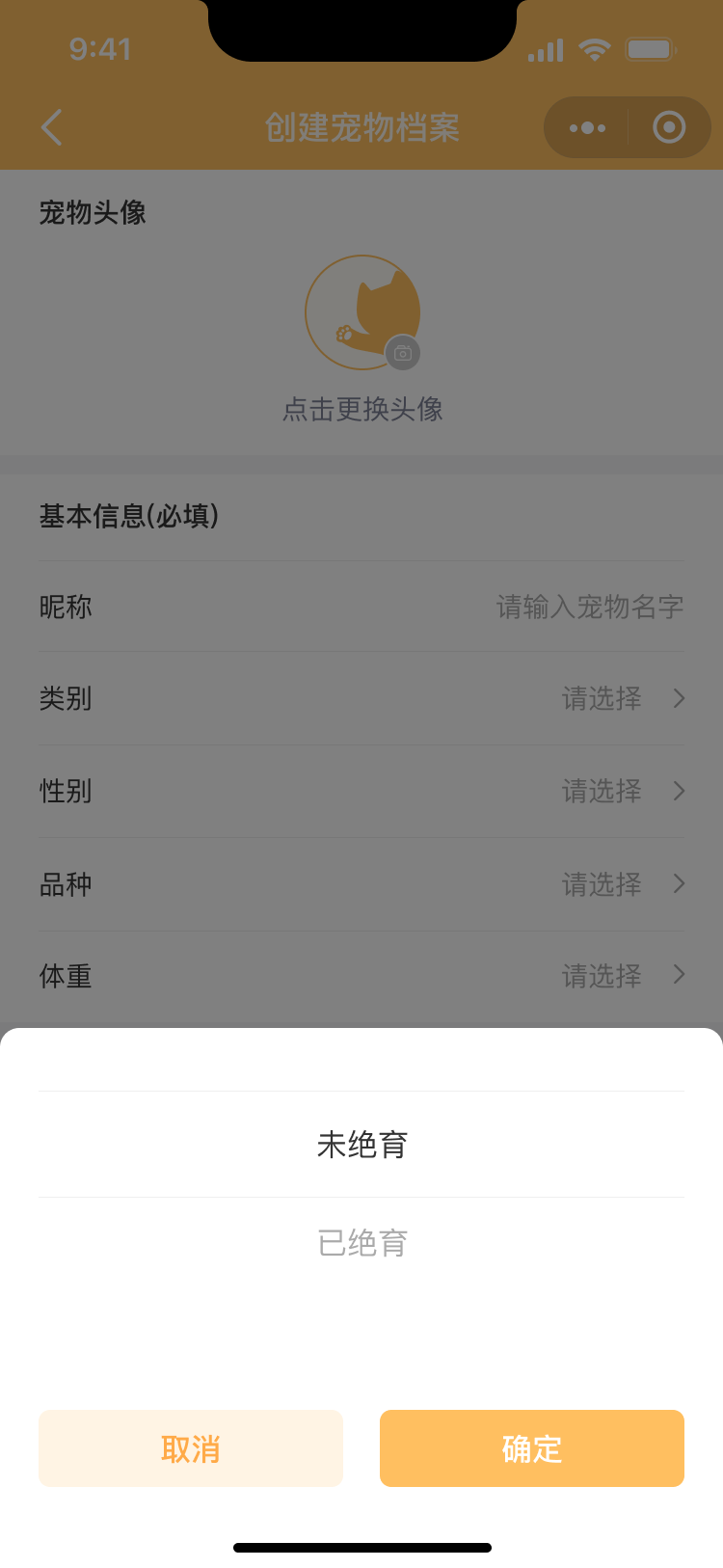Tap the 取消 cancel button
Screen dimensions: 723x1568
point(191,1448)
